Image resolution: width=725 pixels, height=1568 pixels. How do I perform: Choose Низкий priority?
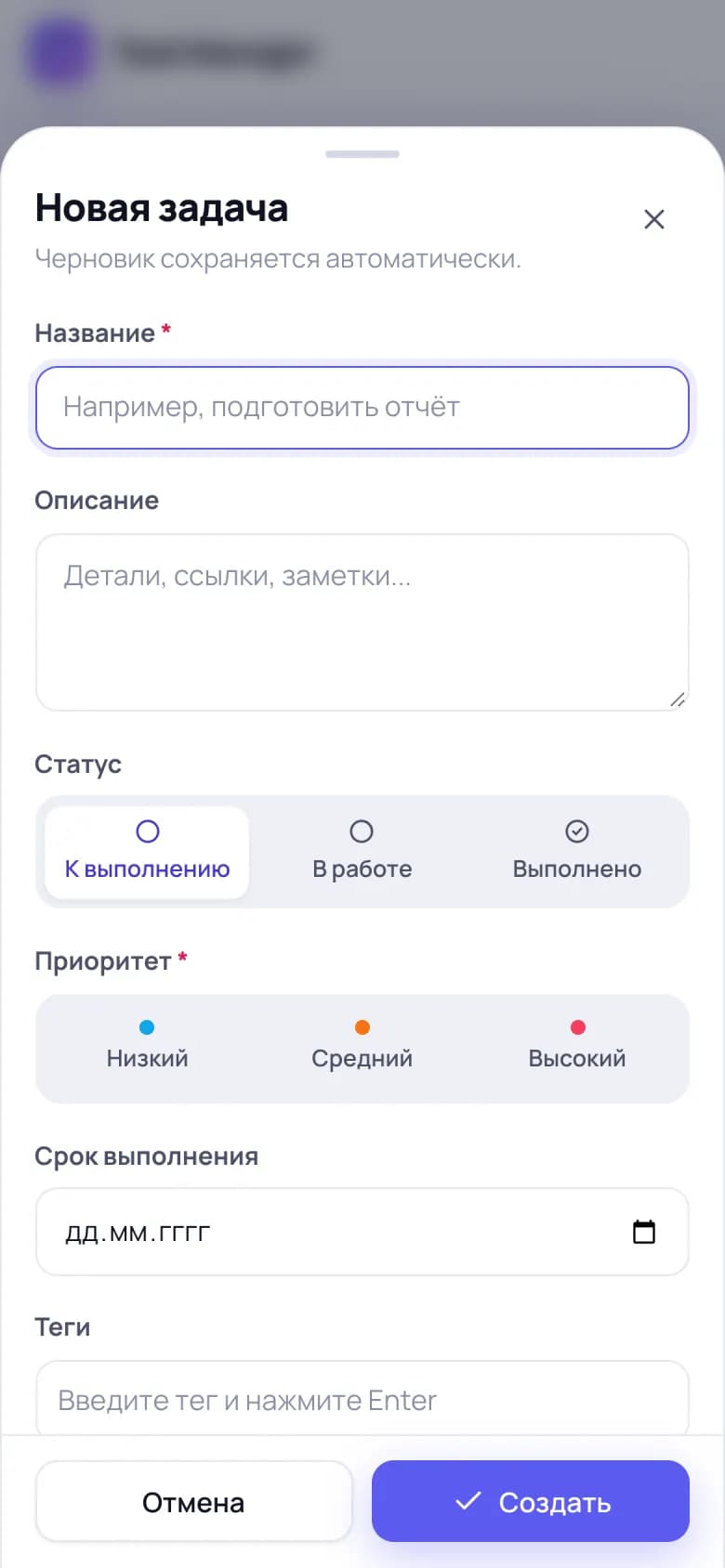coord(147,1049)
